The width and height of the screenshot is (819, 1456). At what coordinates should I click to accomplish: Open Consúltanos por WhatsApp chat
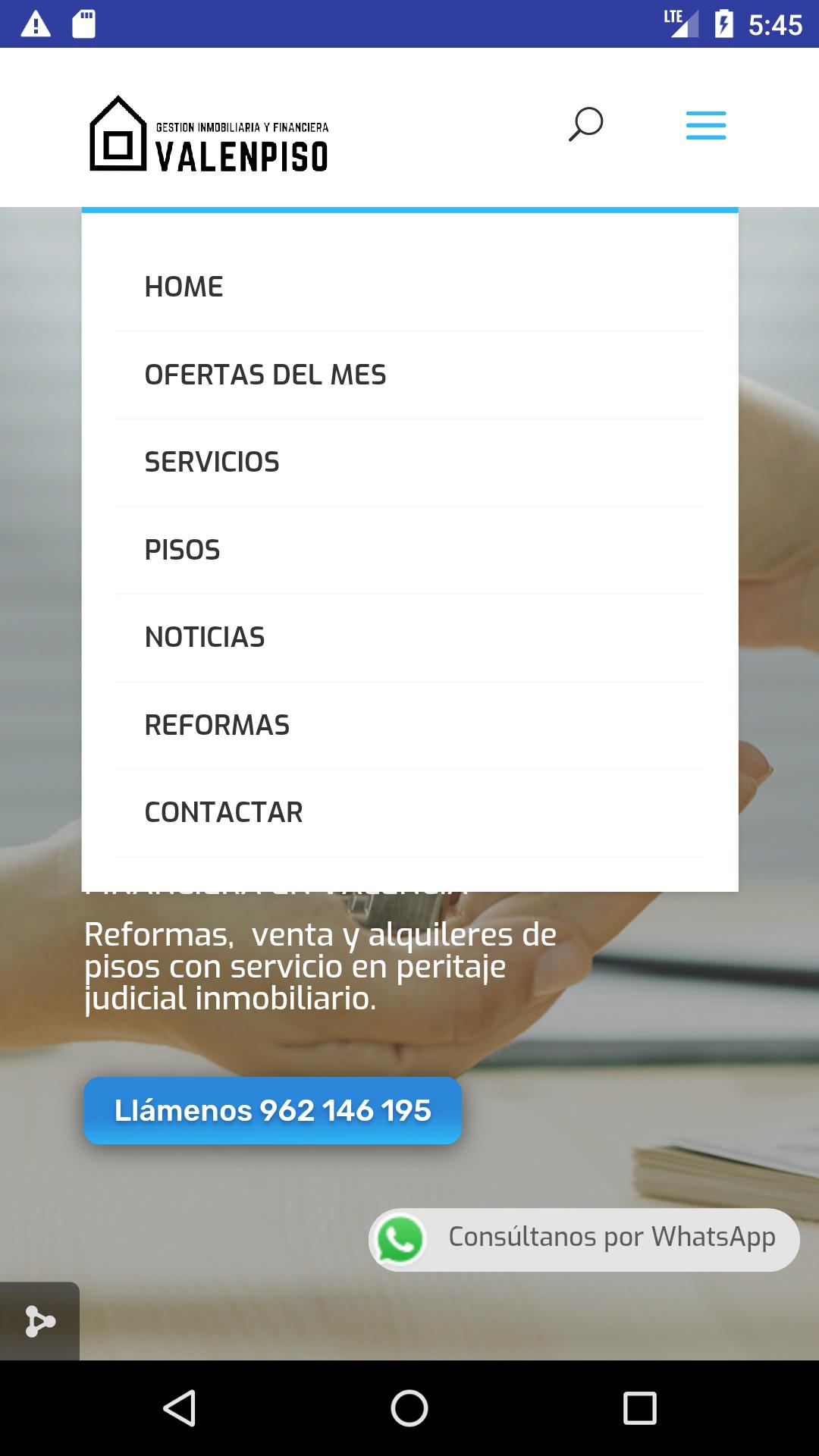coord(584,1239)
